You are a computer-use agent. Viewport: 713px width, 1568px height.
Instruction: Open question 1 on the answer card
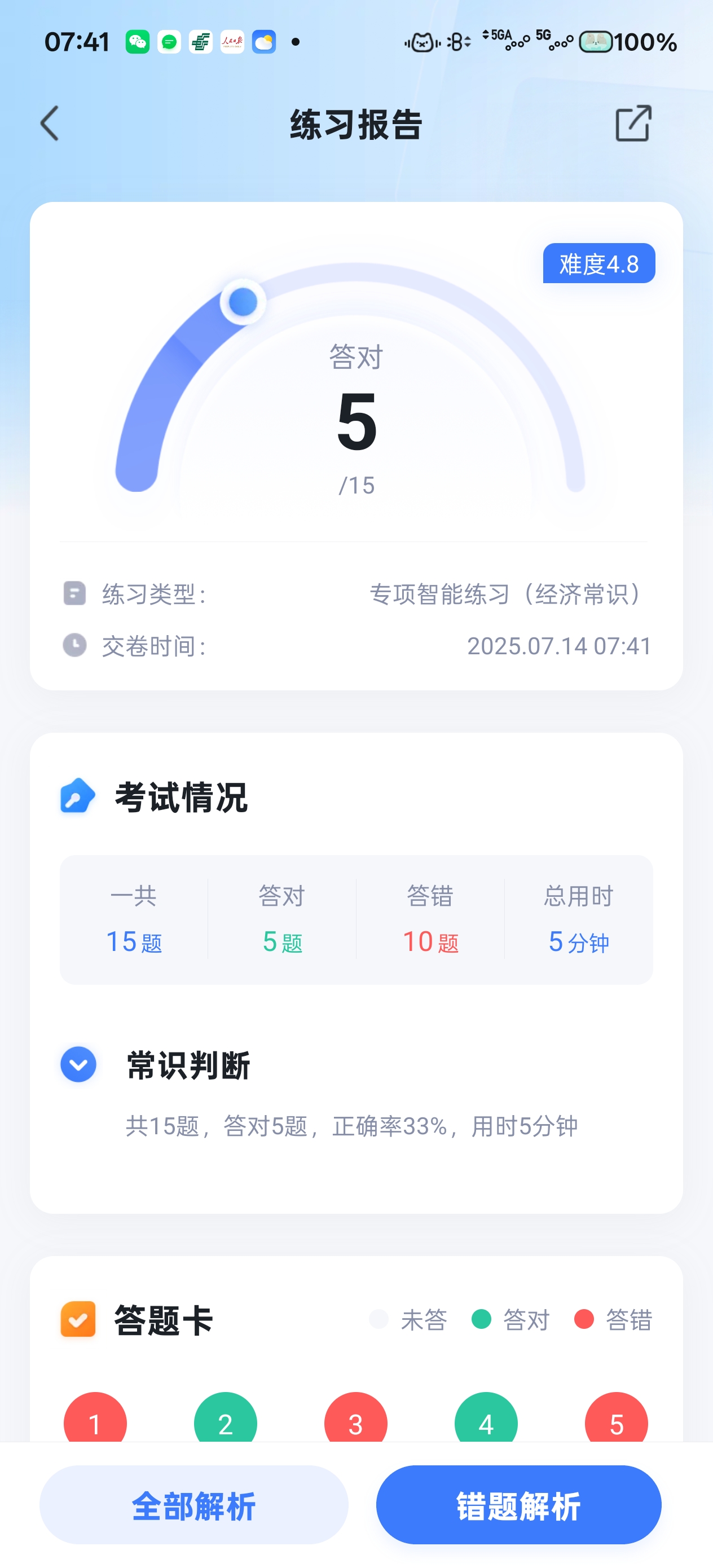[95, 1420]
